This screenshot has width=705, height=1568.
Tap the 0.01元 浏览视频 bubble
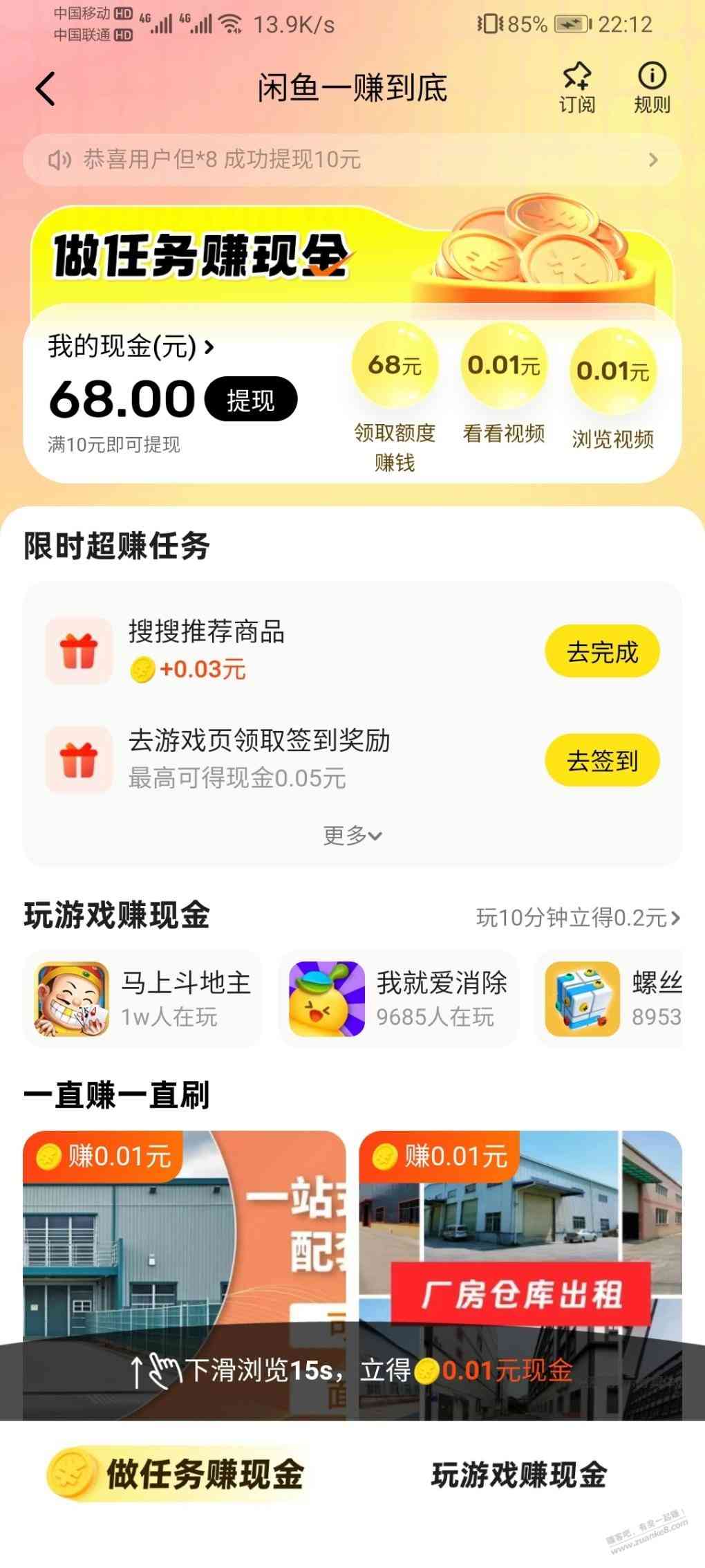click(x=612, y=371)
